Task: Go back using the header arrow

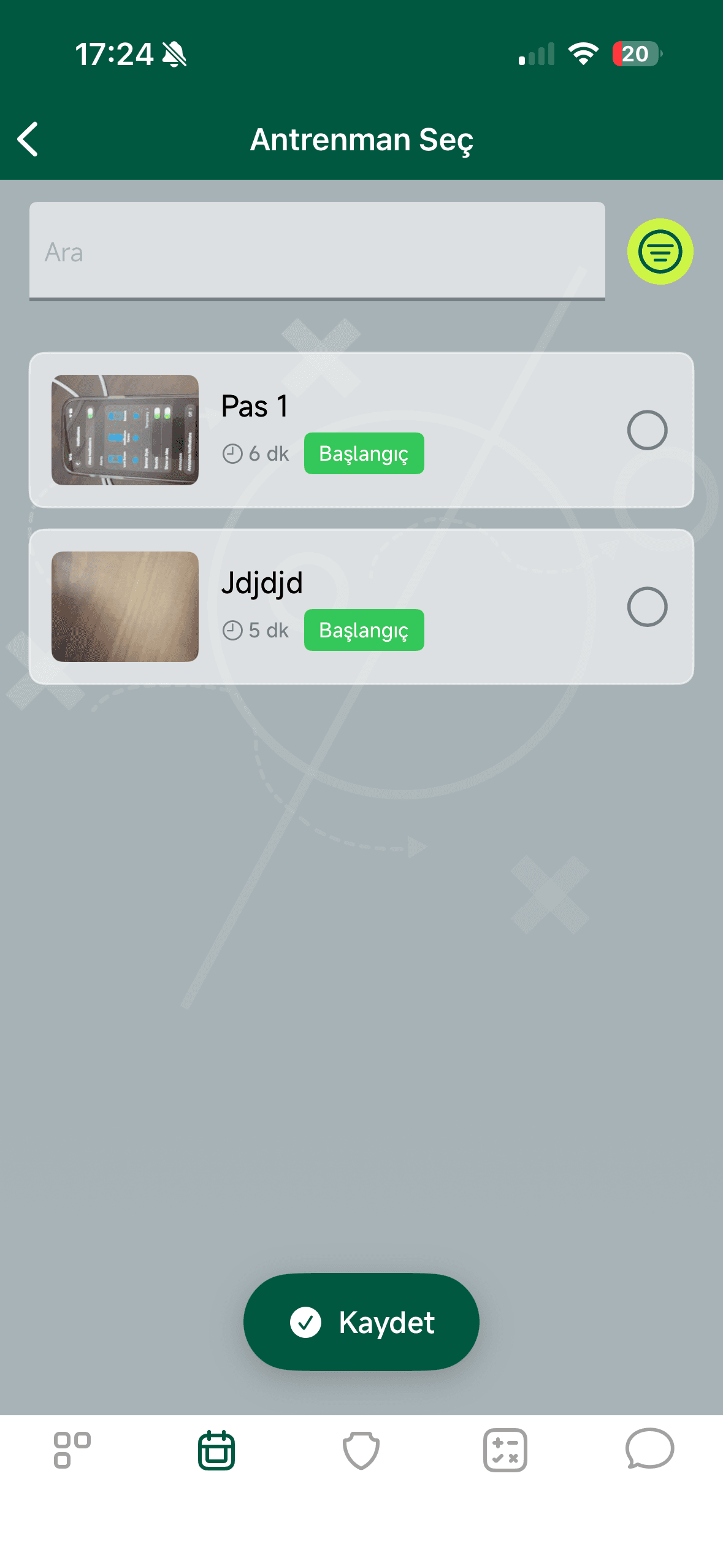Action: pos(28,139)
